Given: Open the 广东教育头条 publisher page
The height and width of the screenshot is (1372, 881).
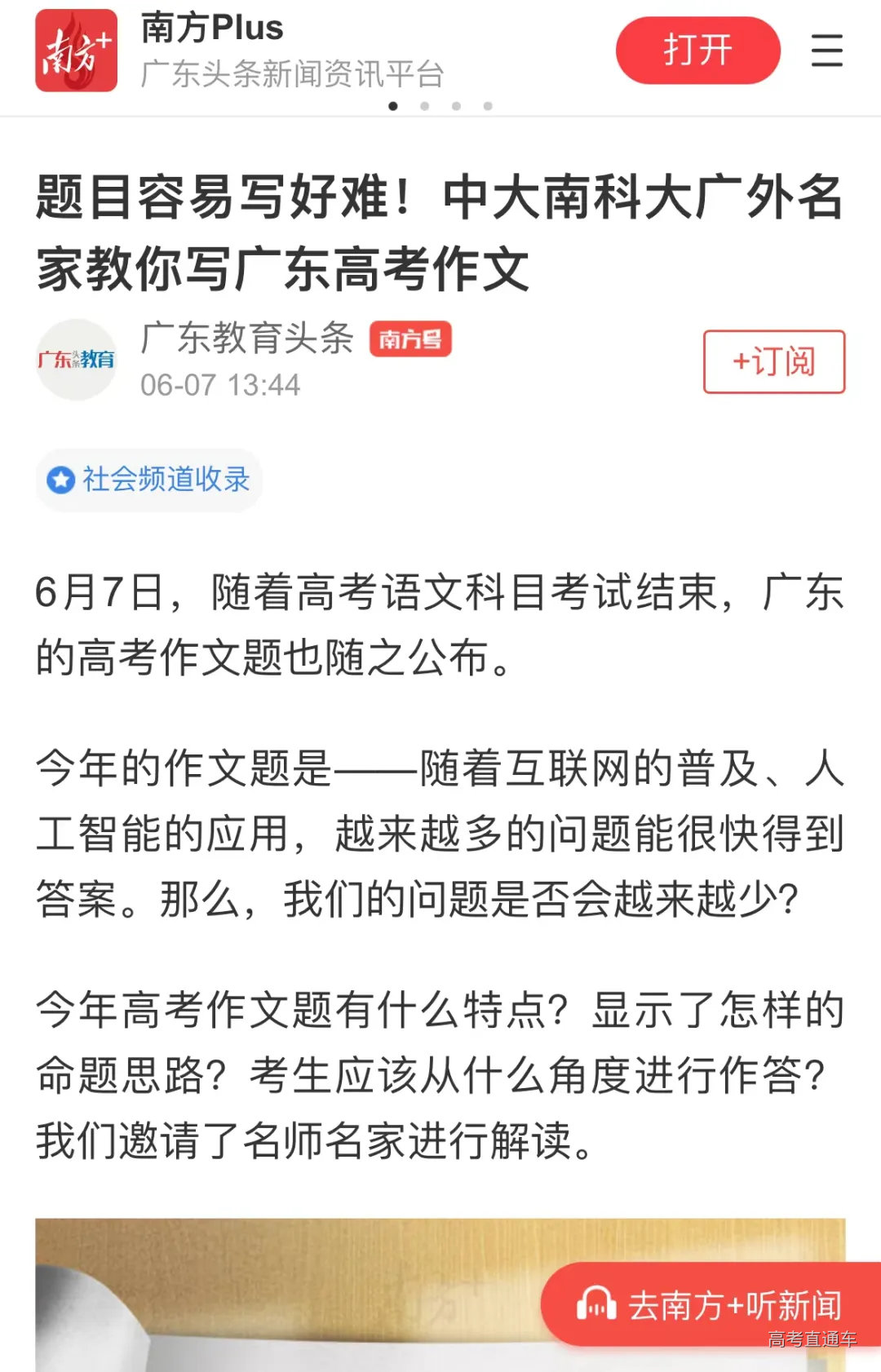Looking at the screenshot, I should click(245, 339).
